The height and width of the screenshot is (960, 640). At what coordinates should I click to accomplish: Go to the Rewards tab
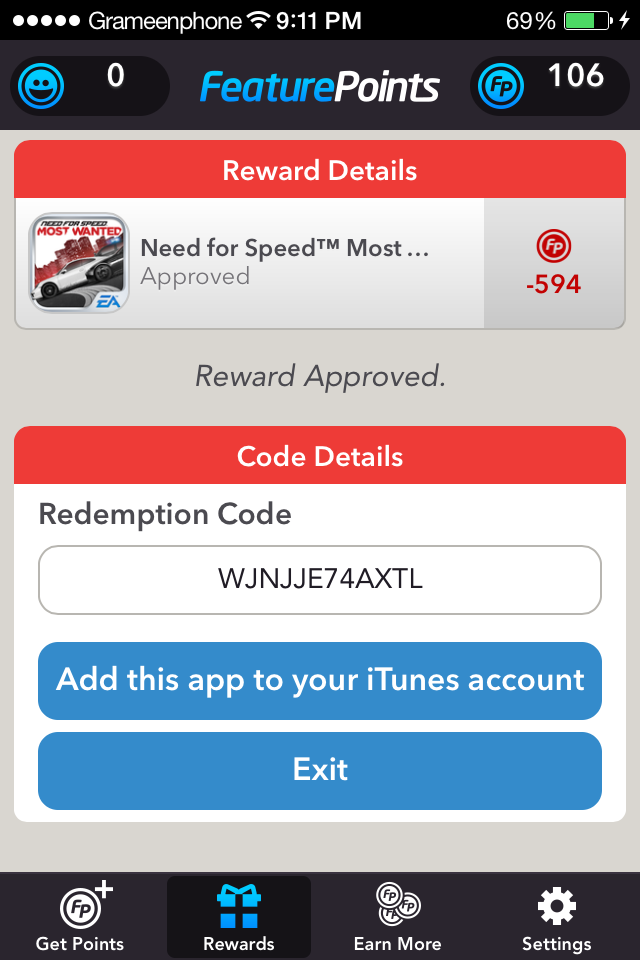point(239,918)
